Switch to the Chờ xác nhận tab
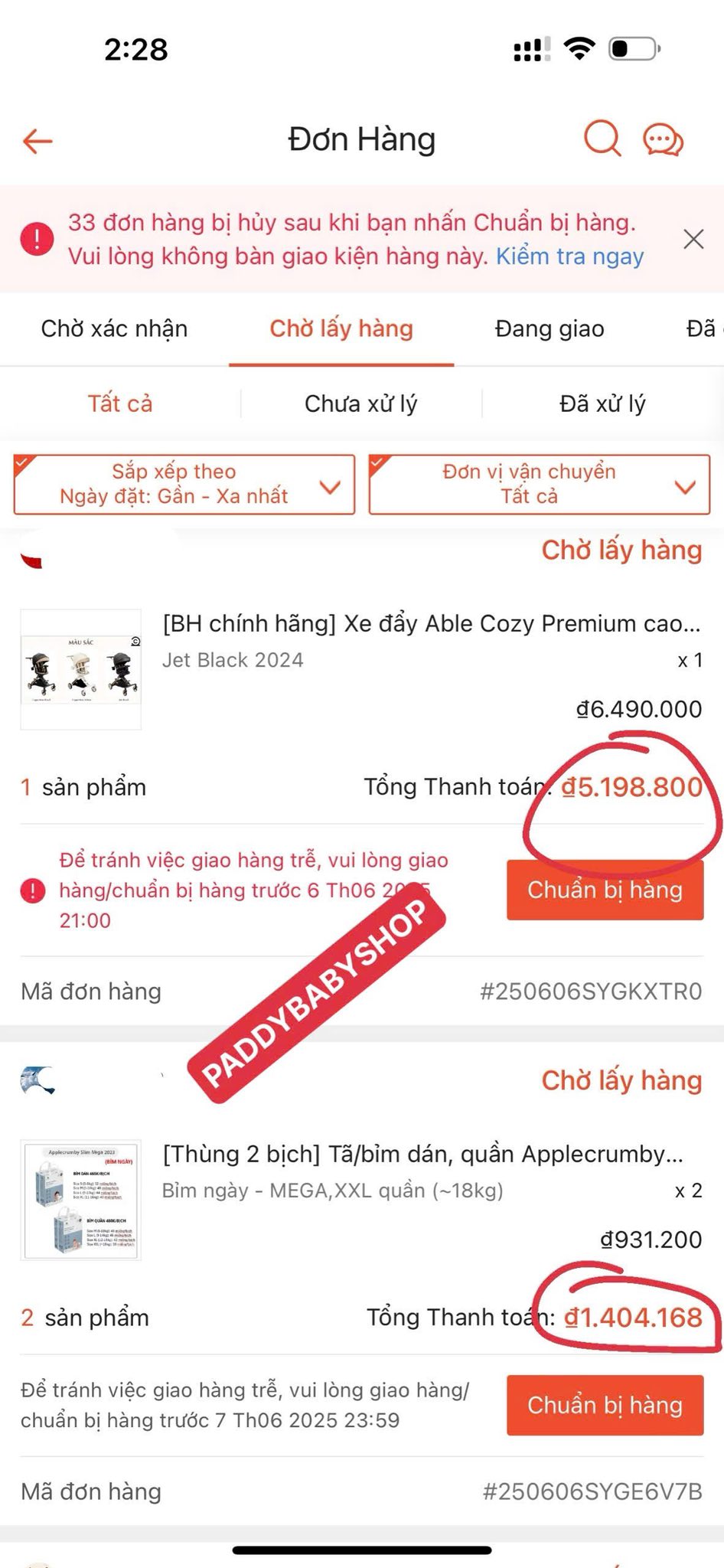This screenshot has width=724, height=1568. (x=114, y=328)
